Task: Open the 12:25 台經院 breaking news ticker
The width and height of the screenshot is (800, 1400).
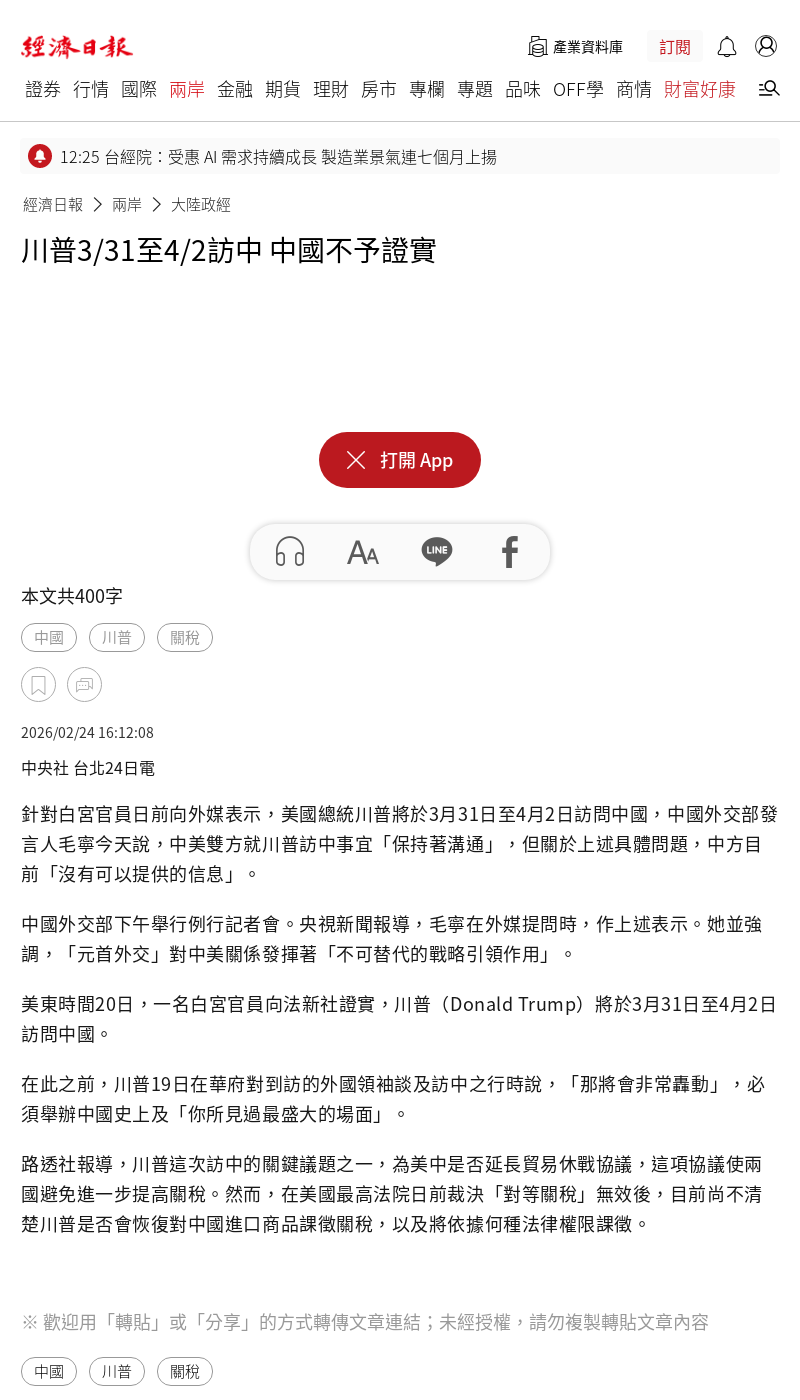Action: click(278, 157)
